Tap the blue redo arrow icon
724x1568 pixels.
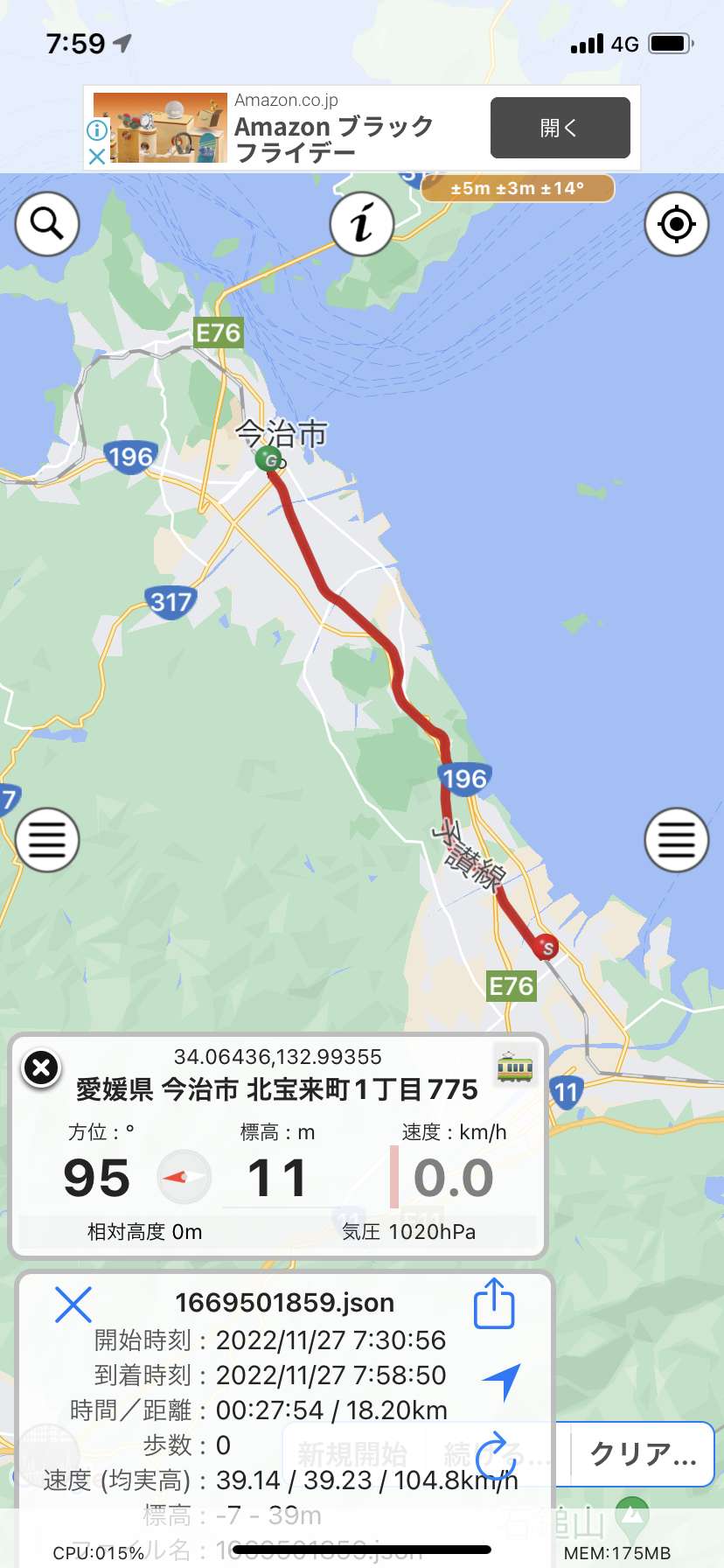coord(495,1456)
